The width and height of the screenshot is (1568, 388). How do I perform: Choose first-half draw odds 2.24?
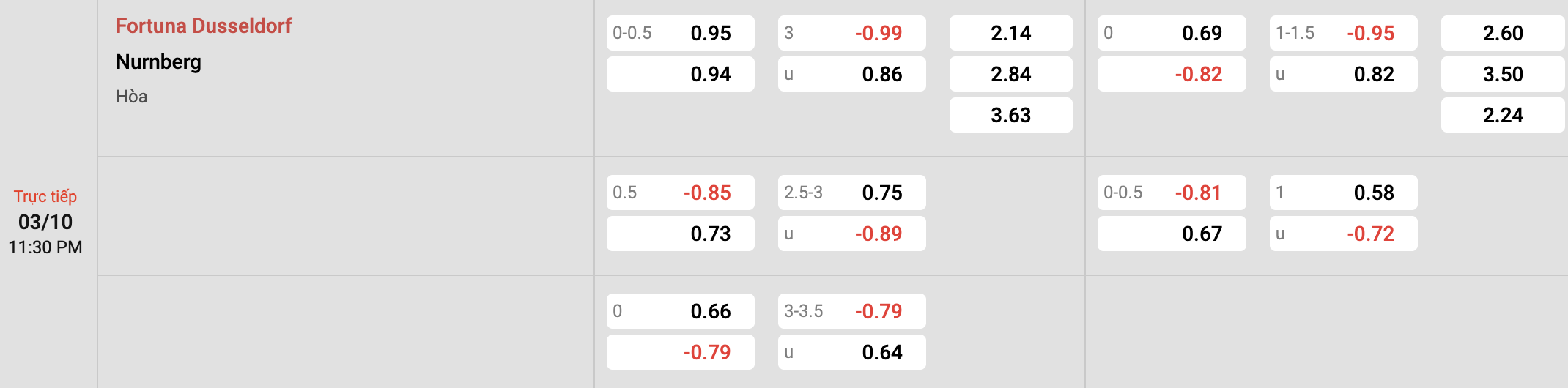1503,115
